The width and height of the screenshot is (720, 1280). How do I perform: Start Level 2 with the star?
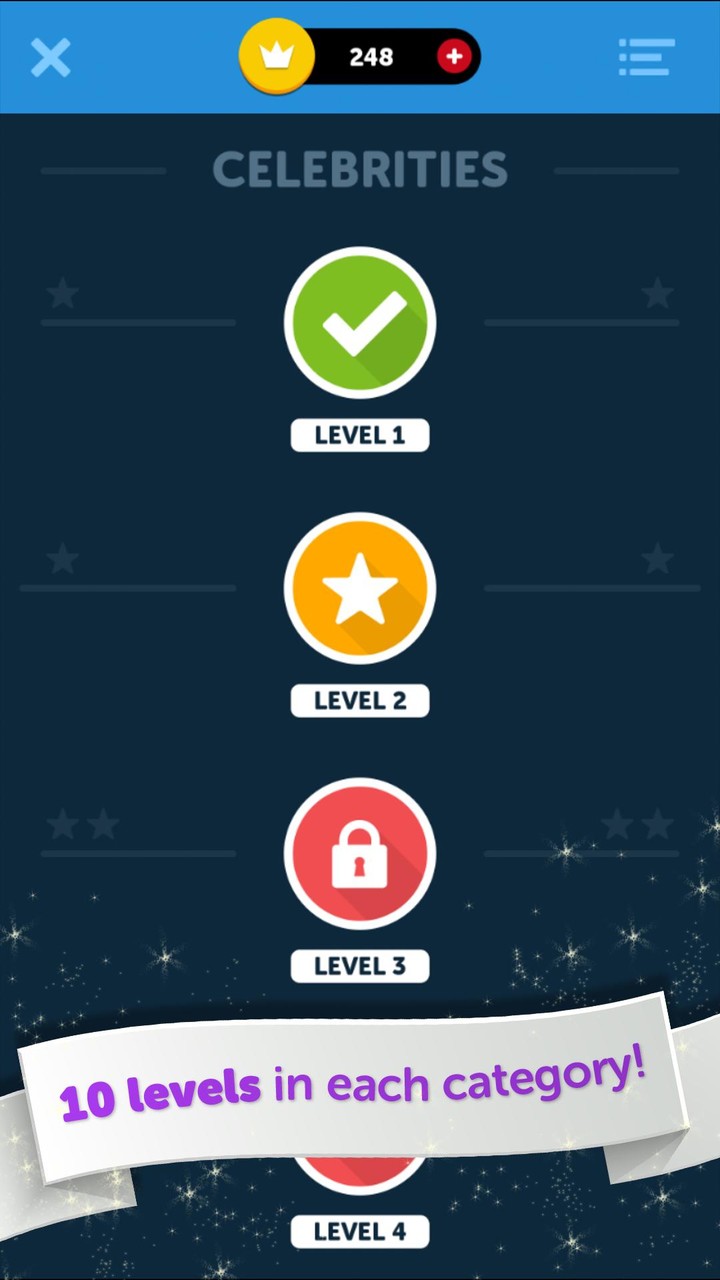360,588
